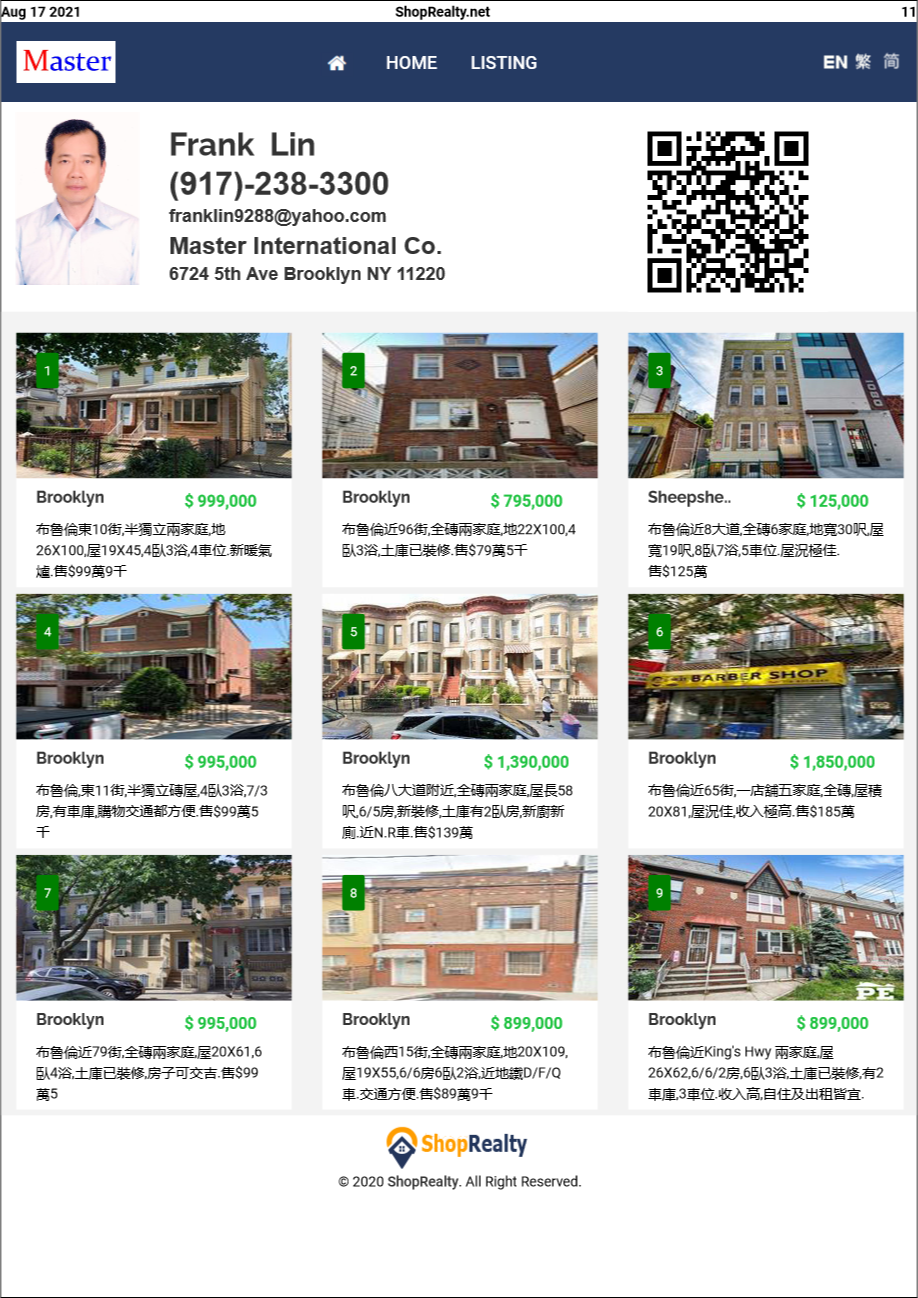Screen dimensions: 918x1298
Task: View listing 2 priced $795,000
Action: pyautogui.click(x=459, y=406)
